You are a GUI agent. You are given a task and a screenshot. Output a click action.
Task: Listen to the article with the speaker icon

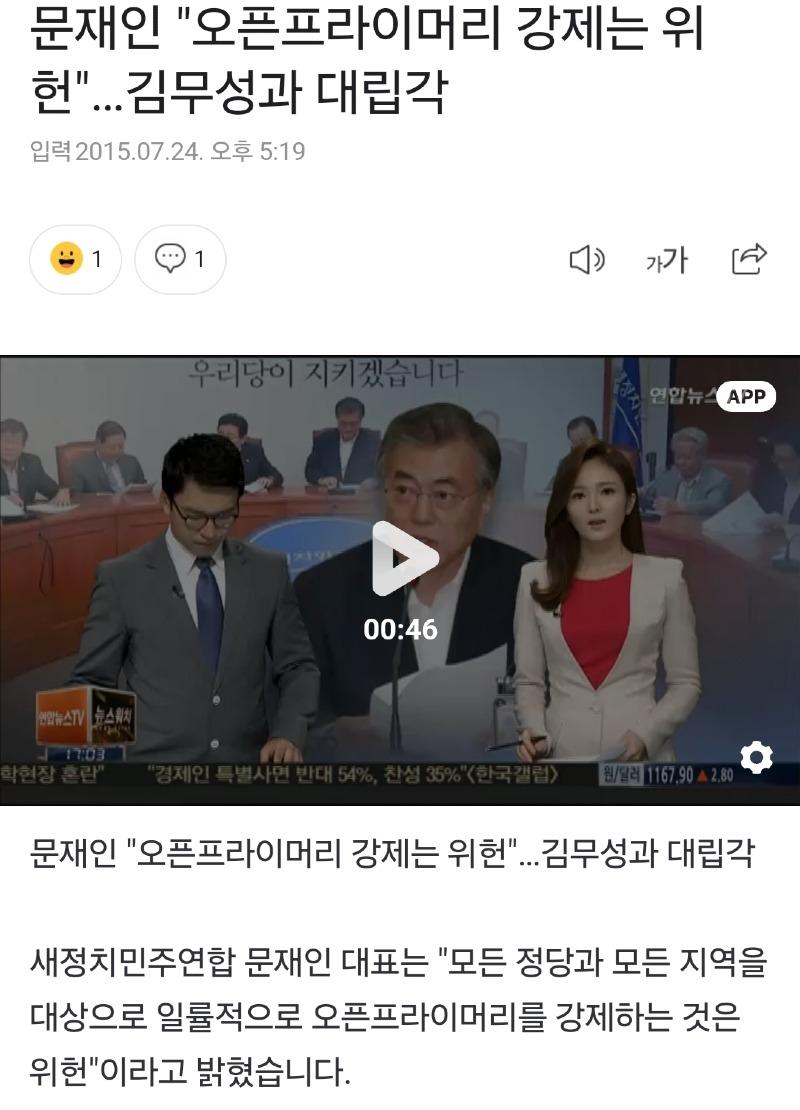[x=587, y=261]
